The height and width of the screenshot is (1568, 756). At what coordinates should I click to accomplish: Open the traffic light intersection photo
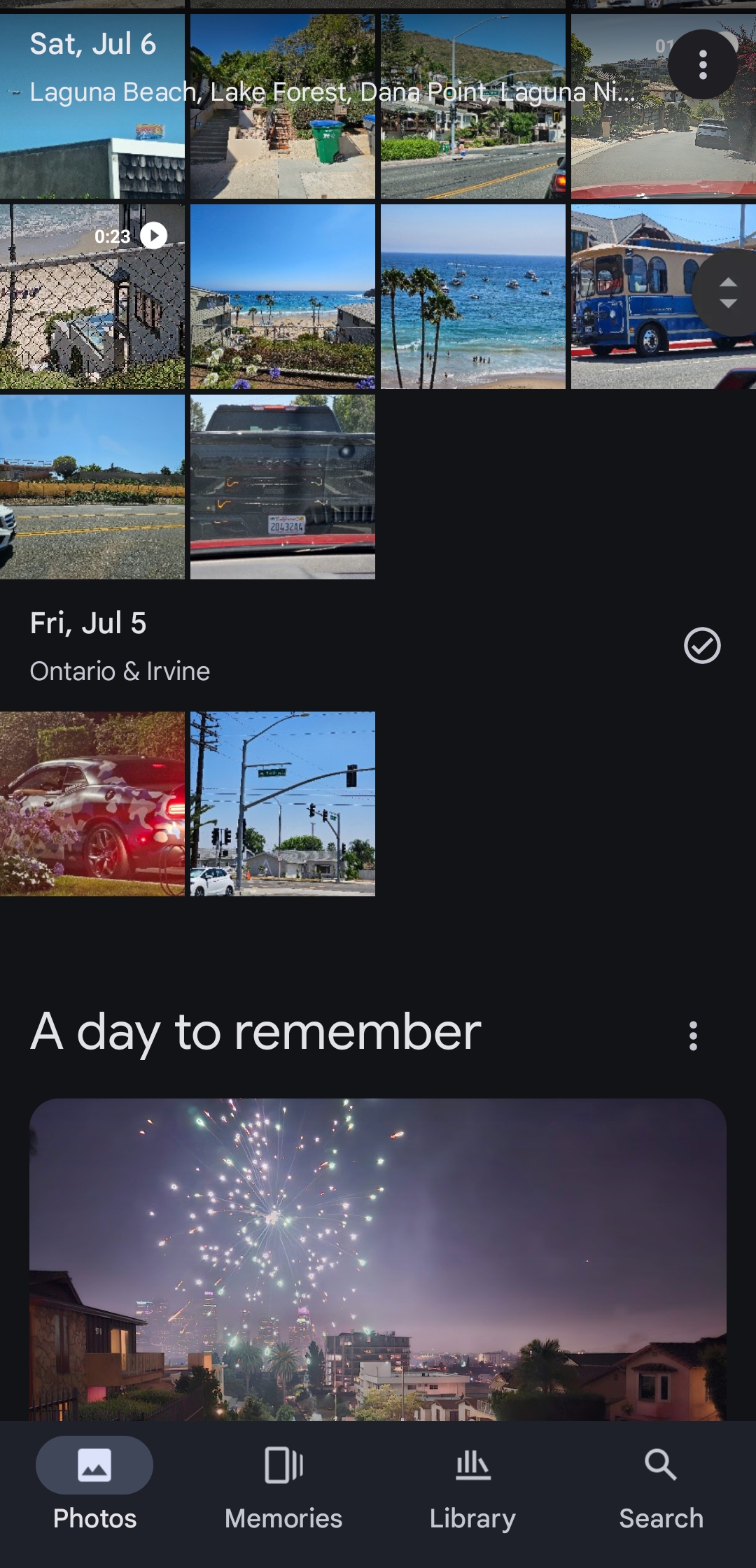click(x=283, y=804)
